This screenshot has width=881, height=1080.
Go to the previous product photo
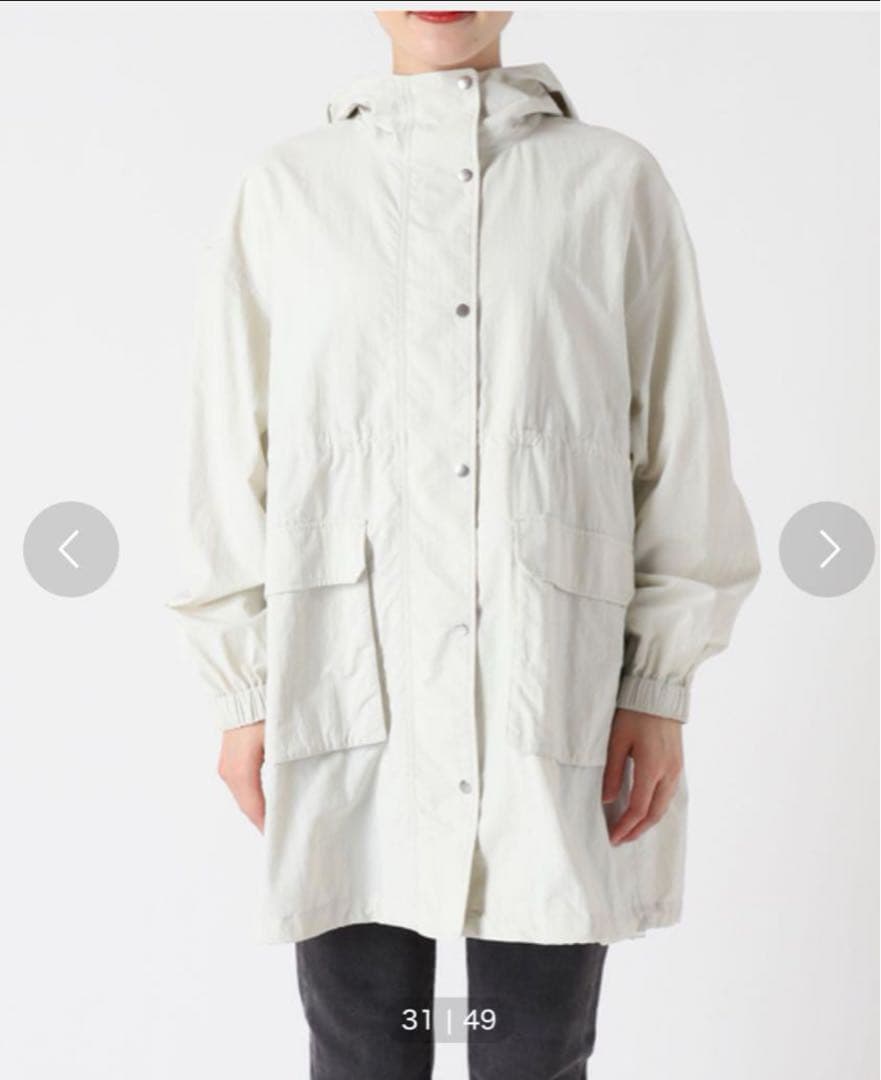[x=70, y=549]
